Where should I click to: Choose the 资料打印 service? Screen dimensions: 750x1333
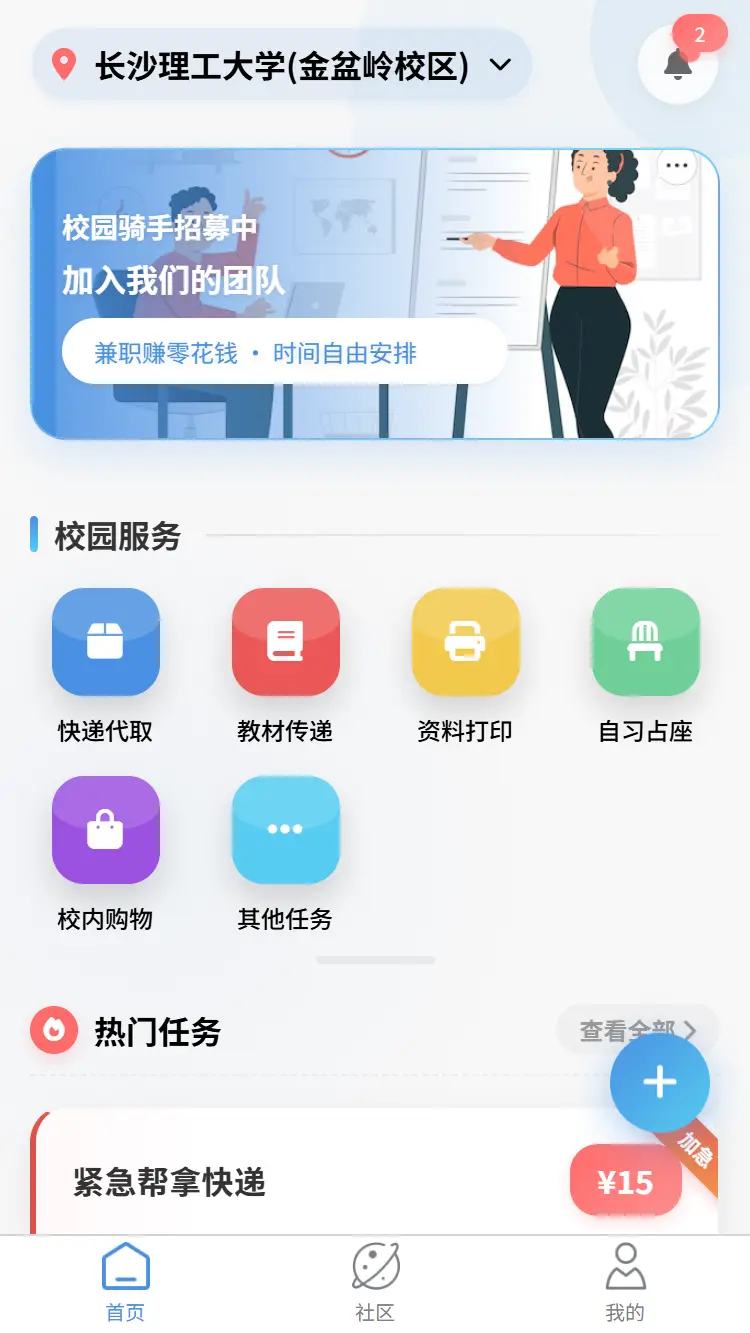(465, 642)
